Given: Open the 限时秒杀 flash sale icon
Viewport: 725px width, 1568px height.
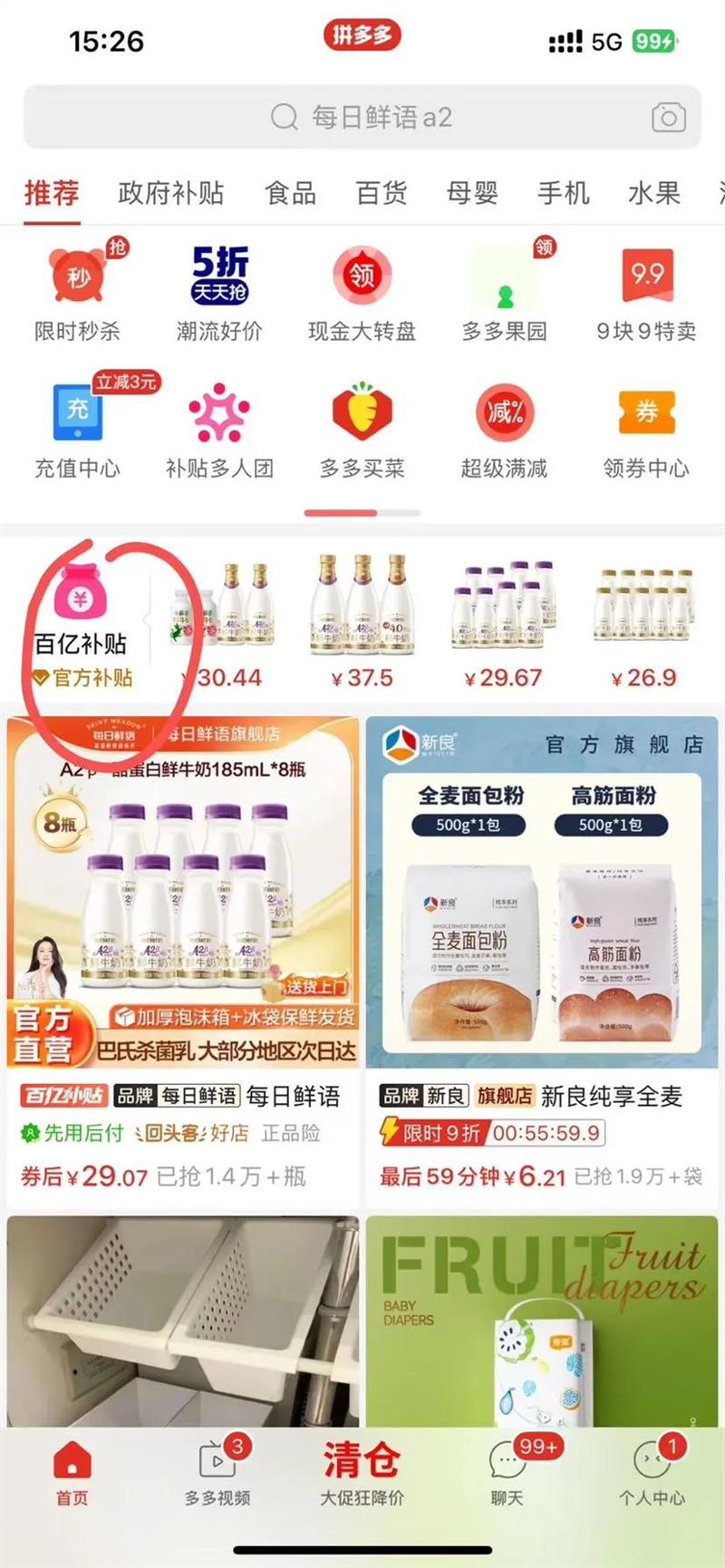Looking at the screenshot, I should pyautogui.click(x=78, y=286).
